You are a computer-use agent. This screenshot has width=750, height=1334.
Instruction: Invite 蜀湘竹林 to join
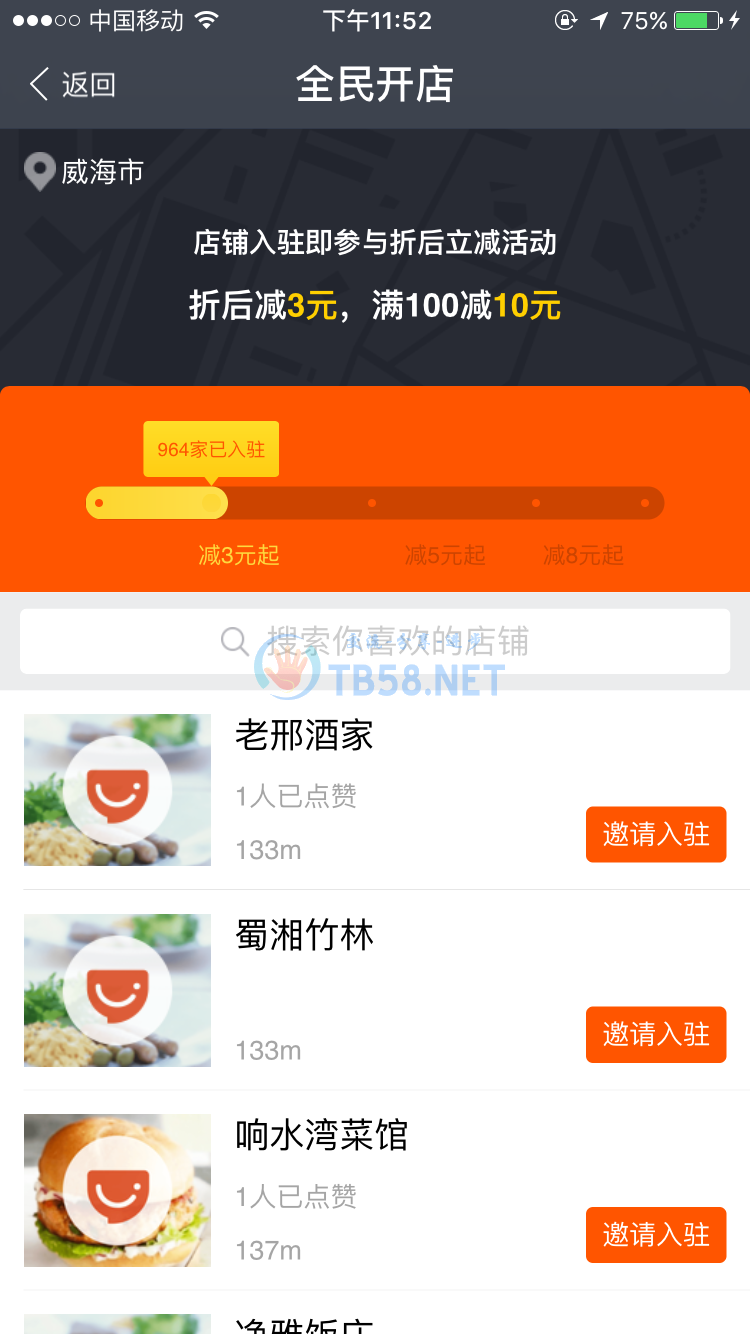(x=655, y=1034)
